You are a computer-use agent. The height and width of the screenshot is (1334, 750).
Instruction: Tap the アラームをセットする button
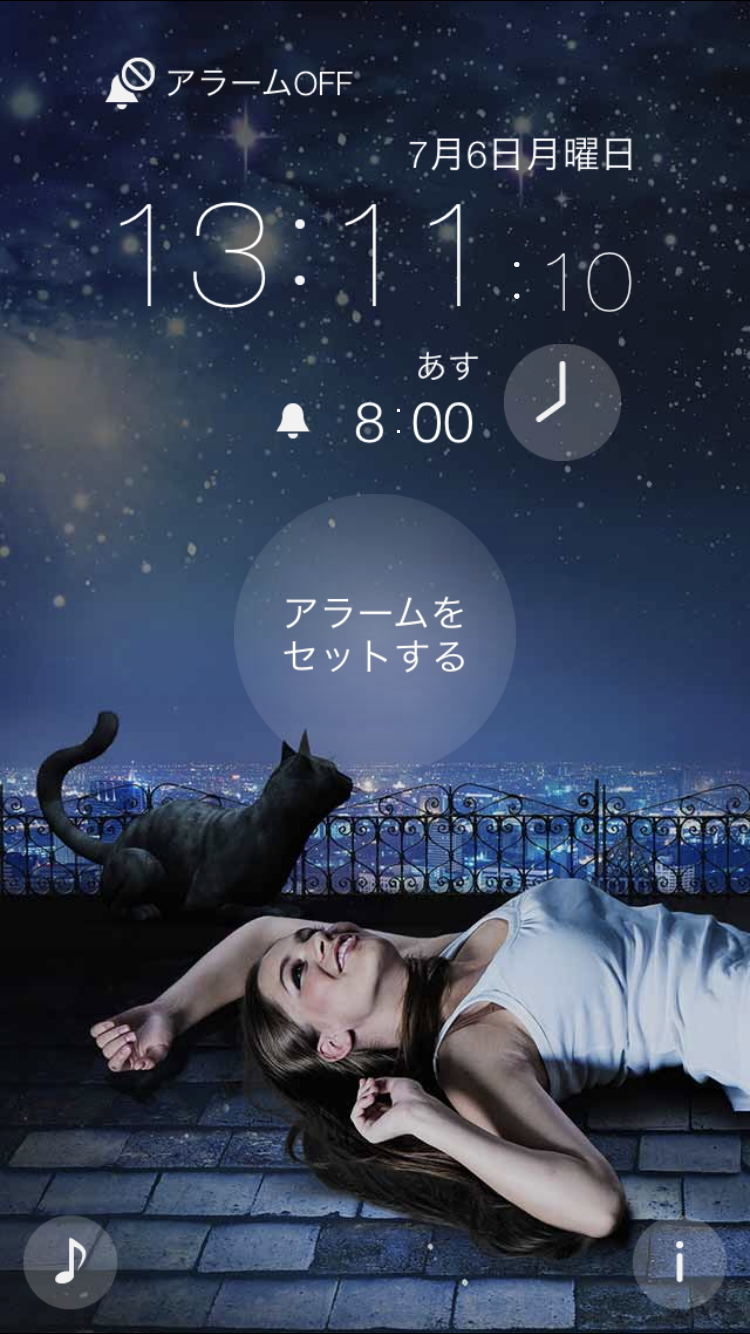[375, 635]
